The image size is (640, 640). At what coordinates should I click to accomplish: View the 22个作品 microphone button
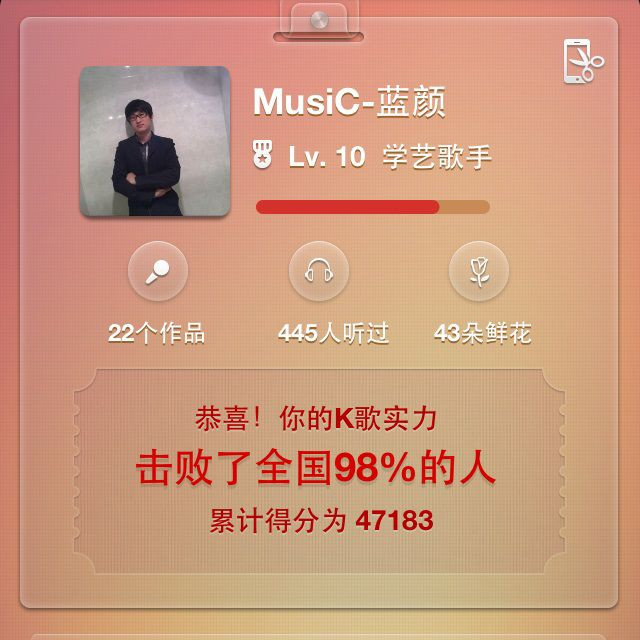click(x=158, y=271)
